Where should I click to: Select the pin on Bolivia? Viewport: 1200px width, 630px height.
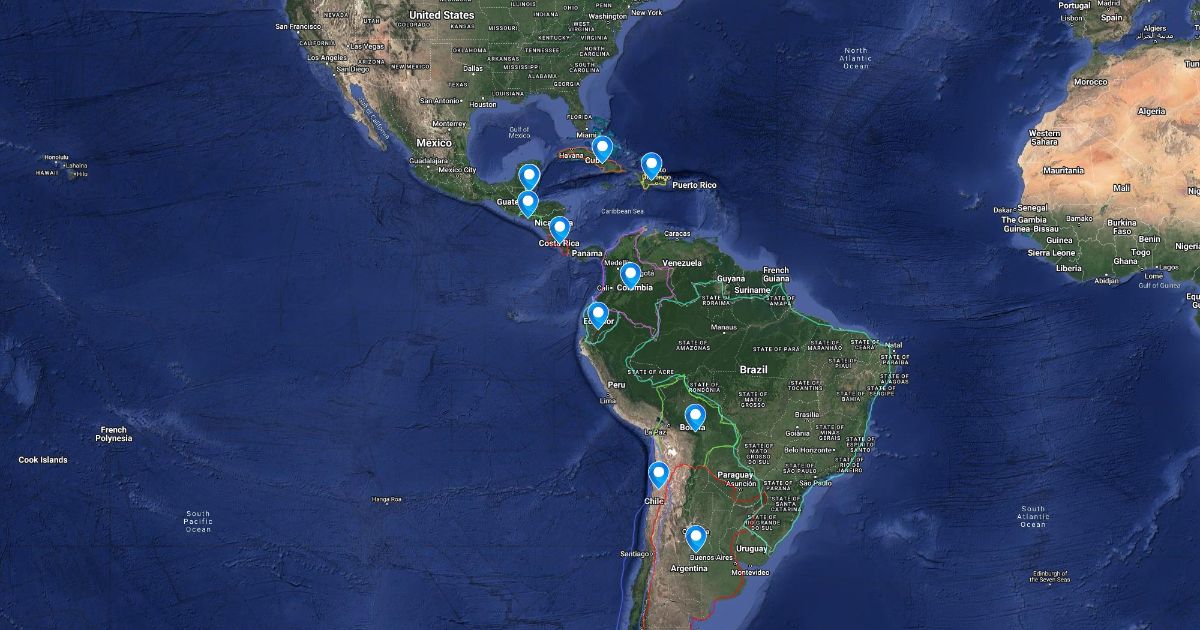(x=695, y=416)
